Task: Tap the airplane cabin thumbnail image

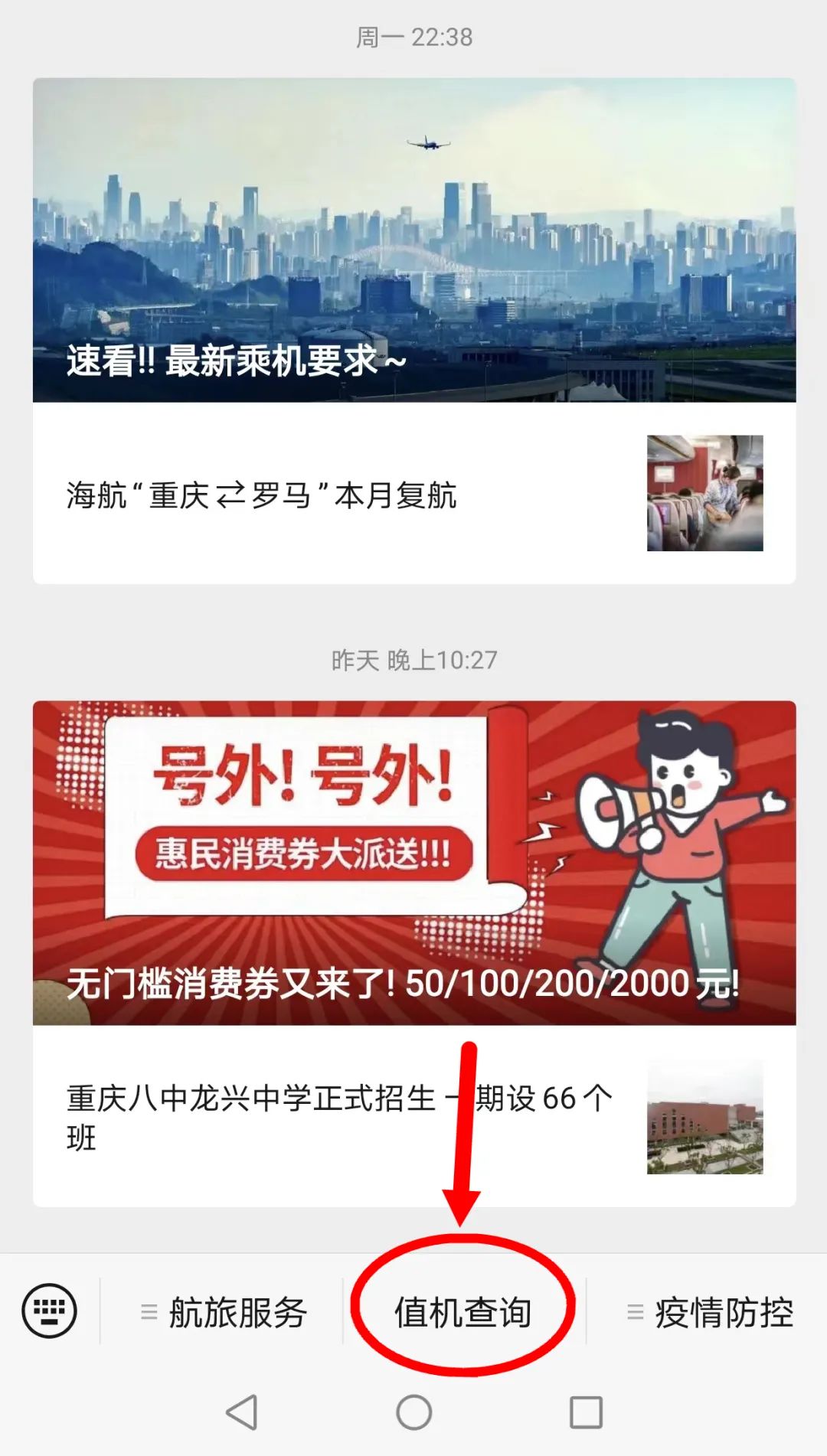Action: click(x=705, y=494)
